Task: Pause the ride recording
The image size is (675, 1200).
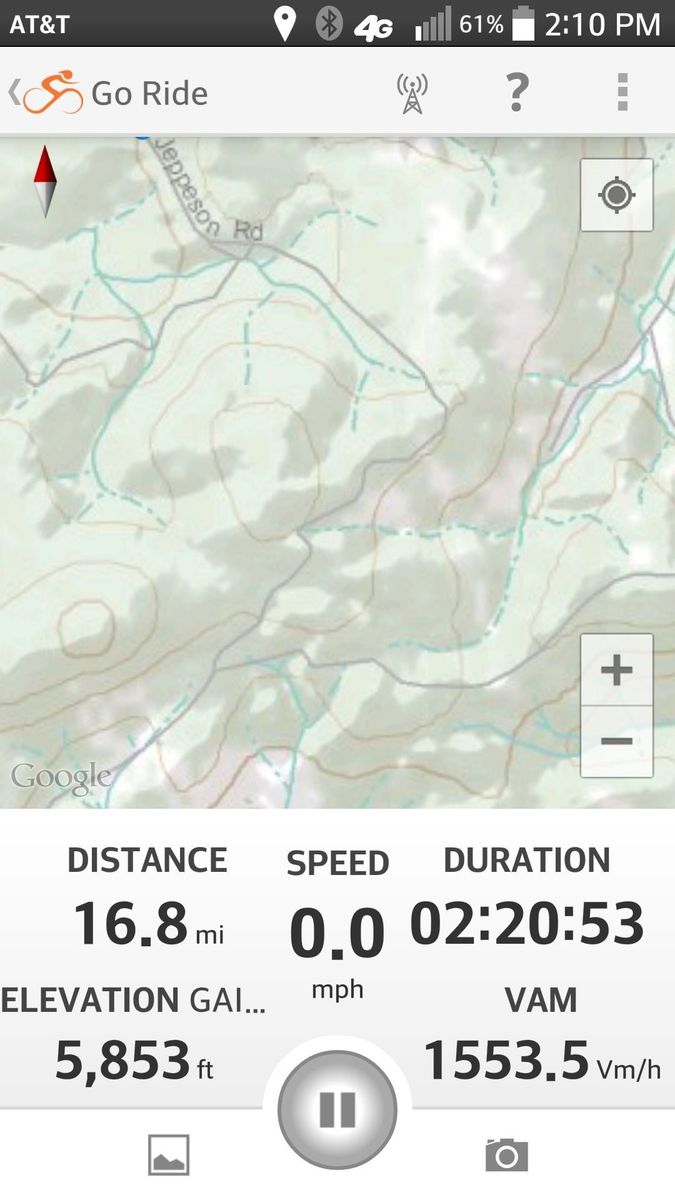Action: pos(337,1109)
